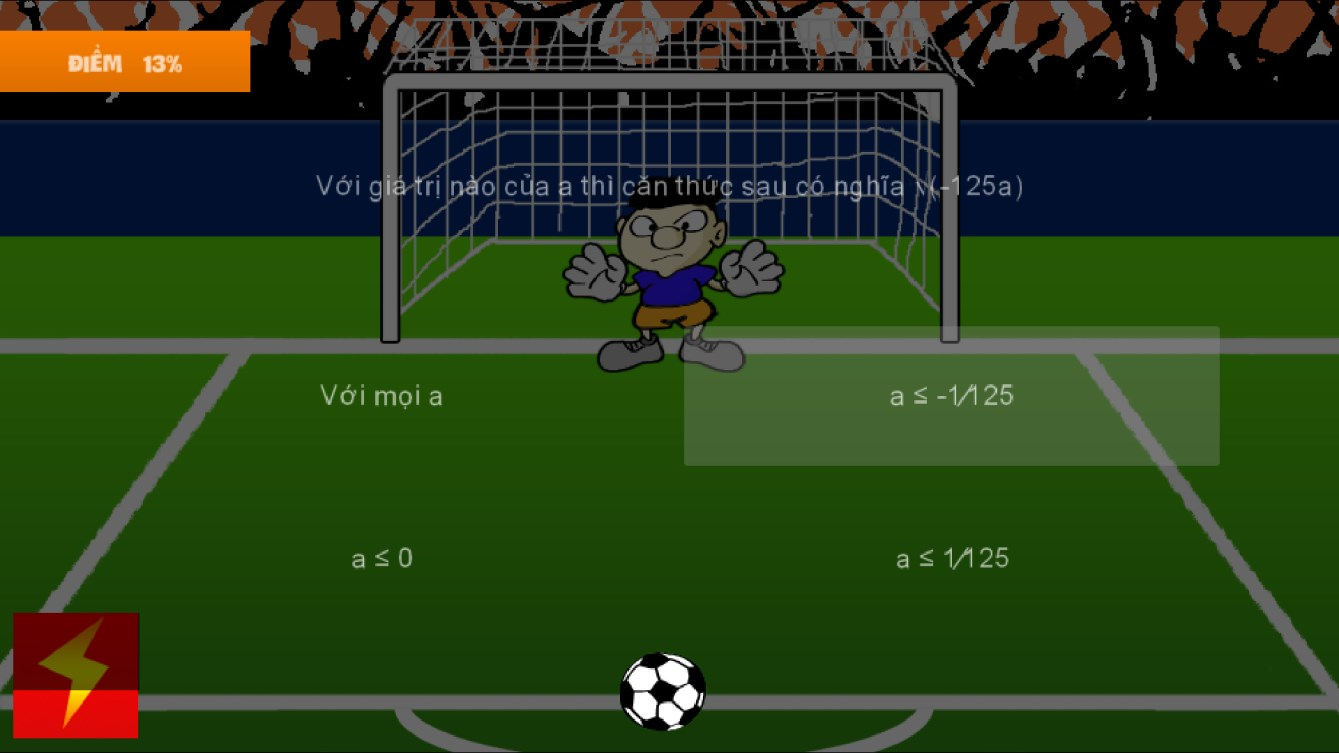The width and height of the screenshot is (1339, 753).
Task: Choose the answer "a ≤ -1/125"
Action: pos(951,396)
